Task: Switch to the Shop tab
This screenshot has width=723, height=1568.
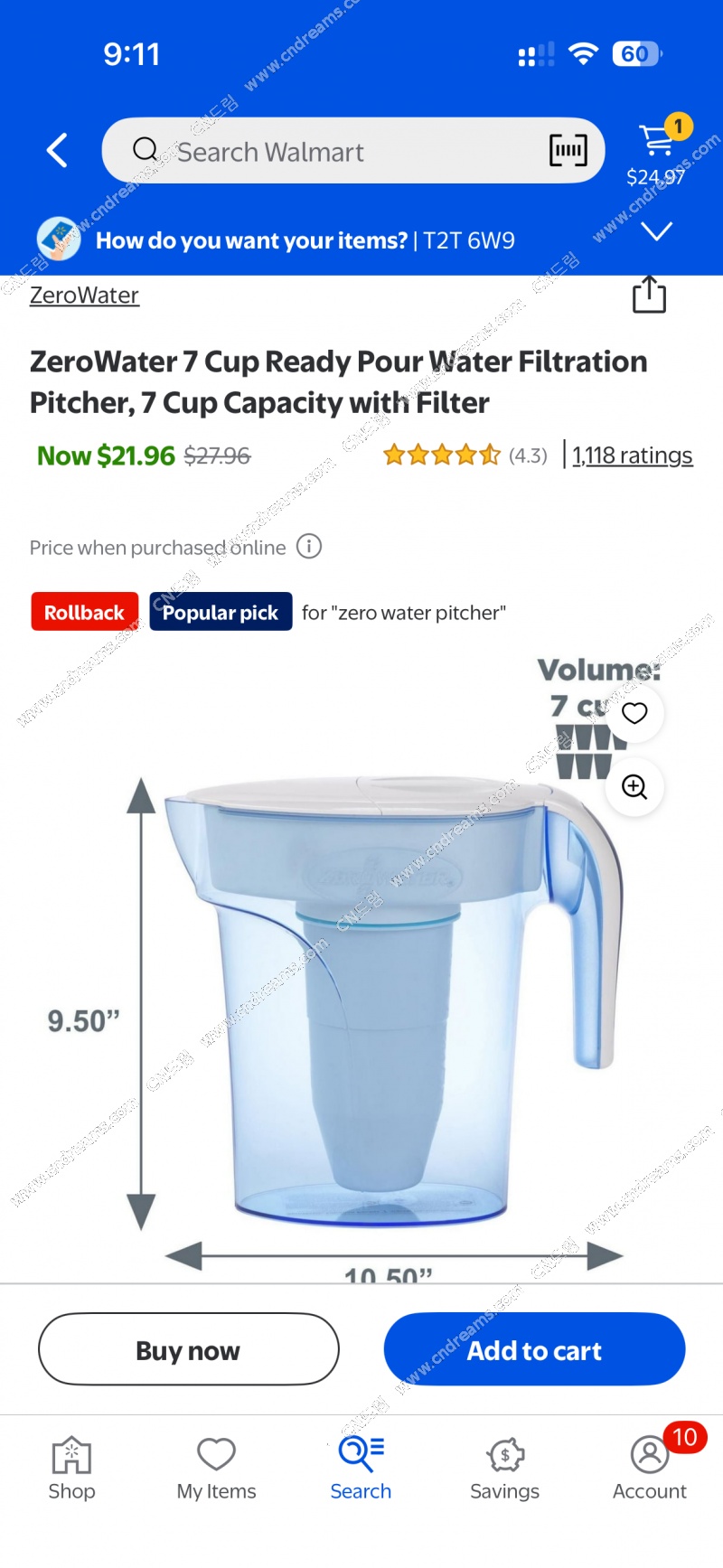Action: 71,1469
